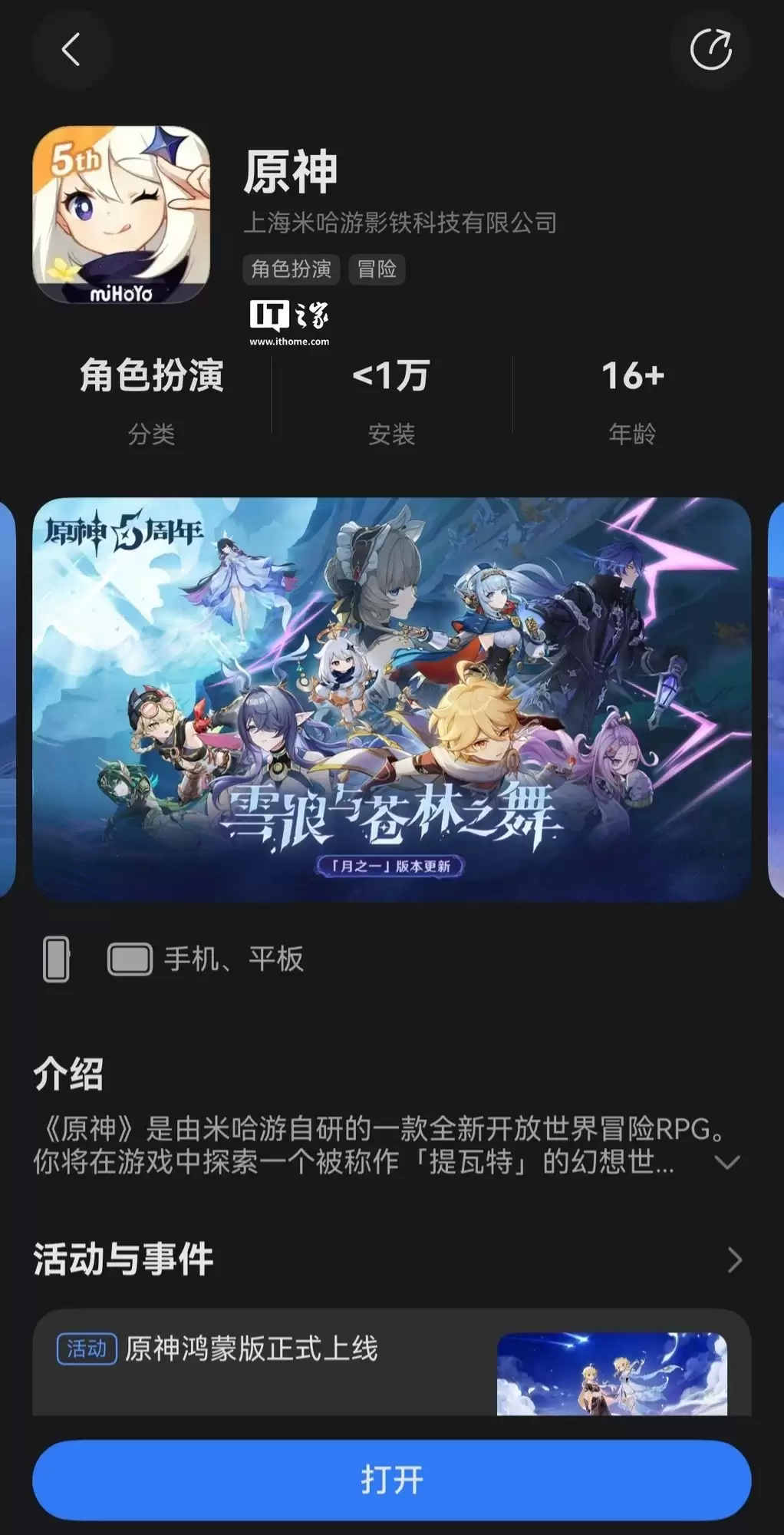
Task: Tap the back arrow to leave app page
Action: [x=73, y=51]
